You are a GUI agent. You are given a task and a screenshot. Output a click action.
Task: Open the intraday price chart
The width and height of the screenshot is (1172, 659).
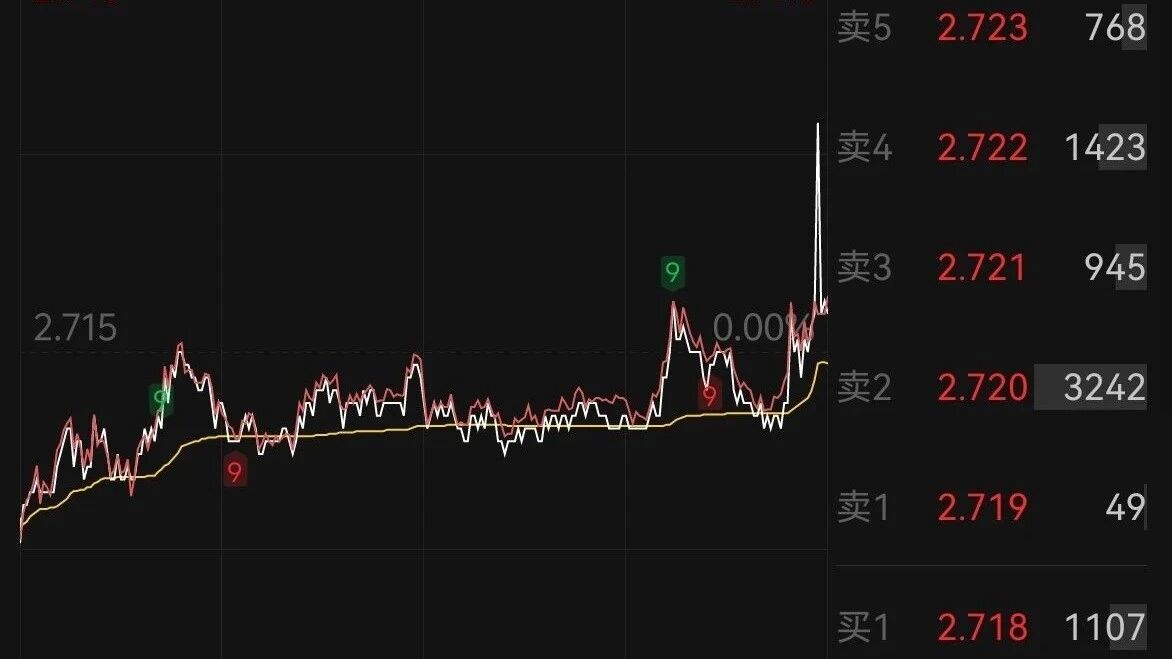point(424,329)
